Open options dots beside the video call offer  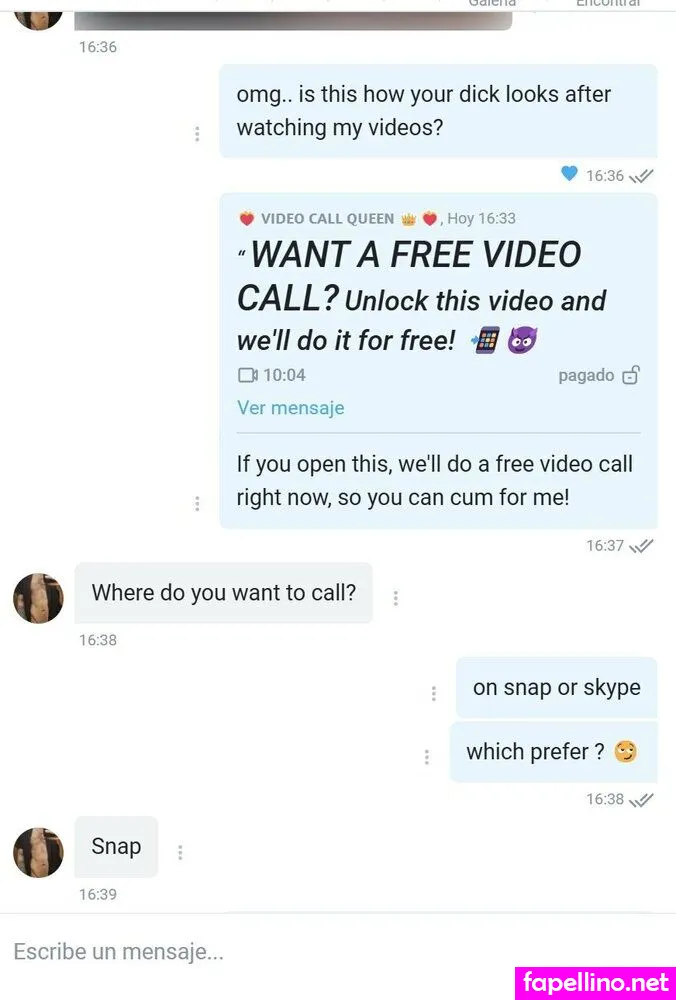point(197,503)
